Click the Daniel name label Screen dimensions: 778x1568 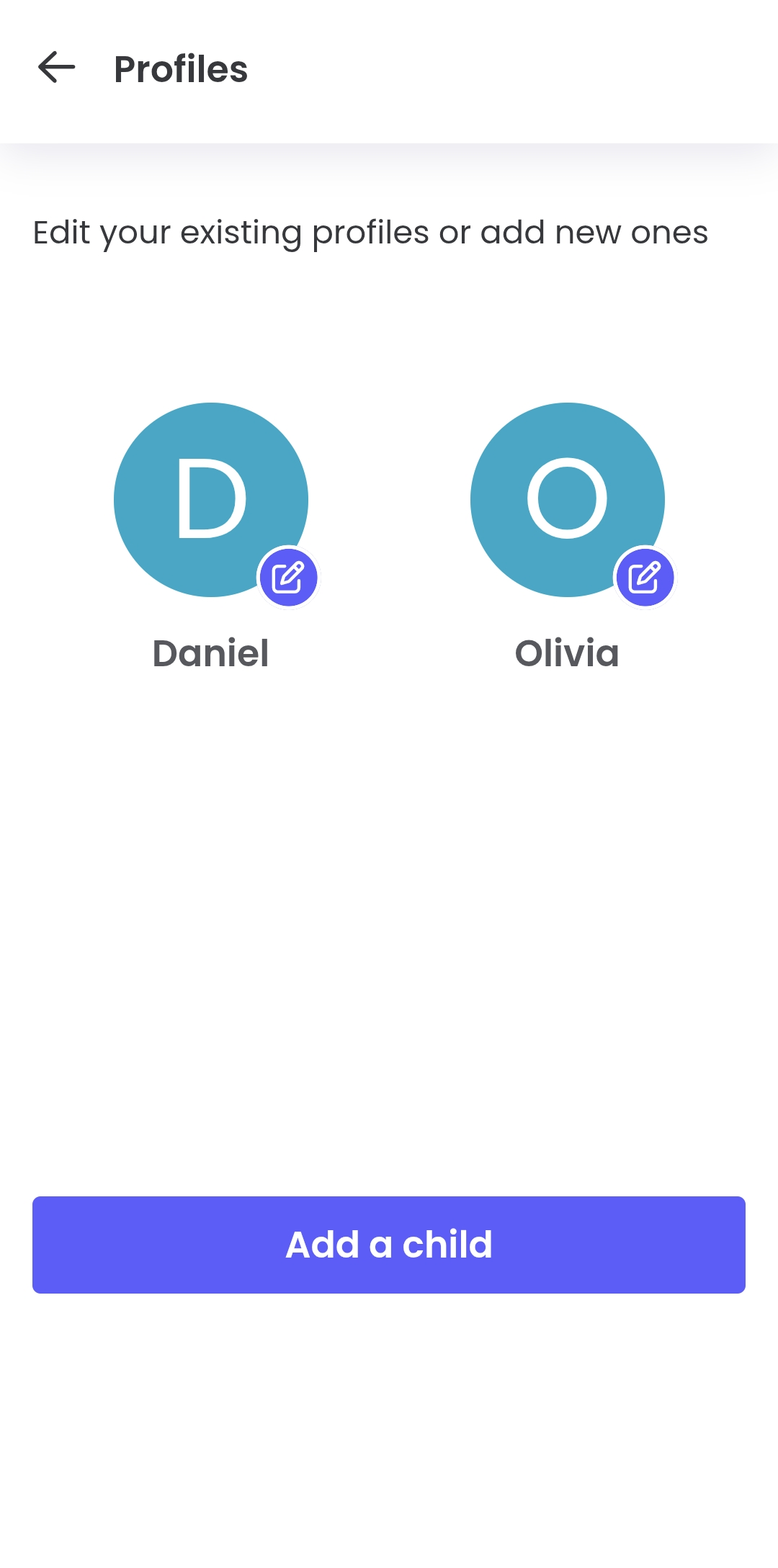pos(210,654)
